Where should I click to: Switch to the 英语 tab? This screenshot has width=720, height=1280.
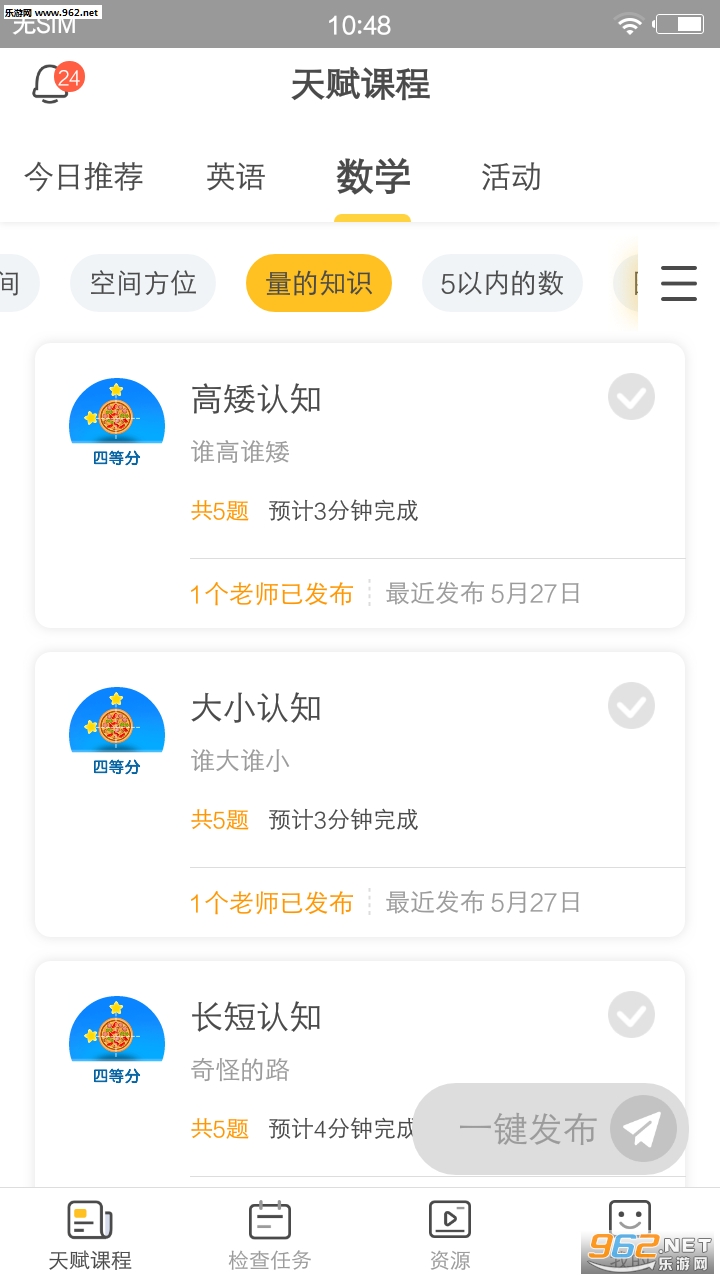(236, 177)
